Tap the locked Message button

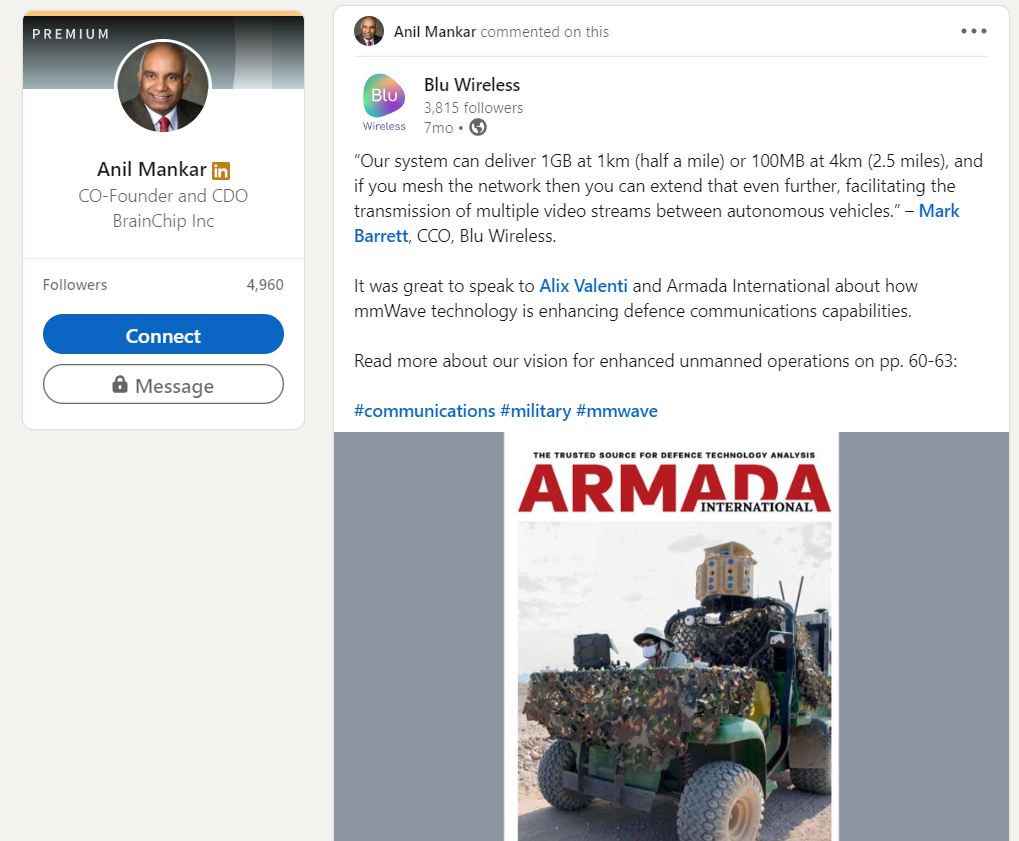coord(163,385)
